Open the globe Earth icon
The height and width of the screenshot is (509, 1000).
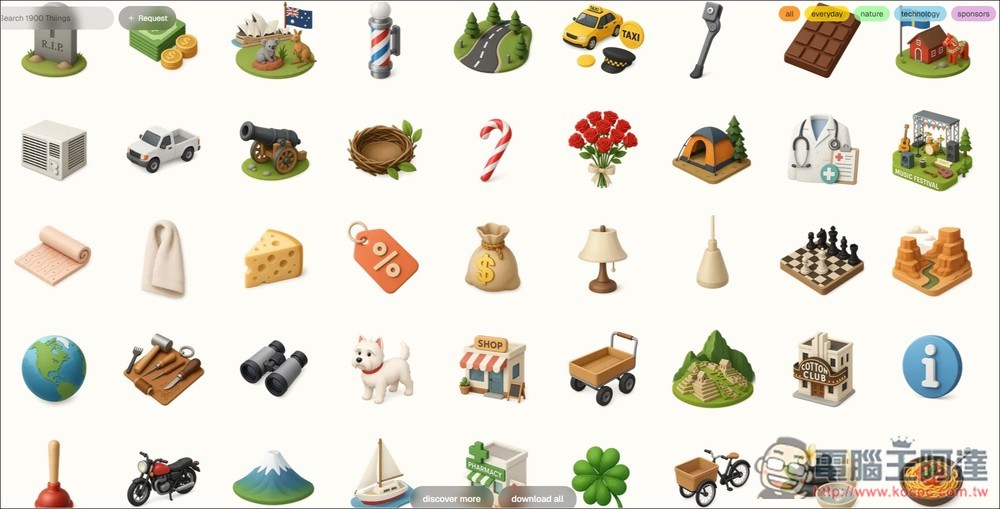click(x=54, y=368)
